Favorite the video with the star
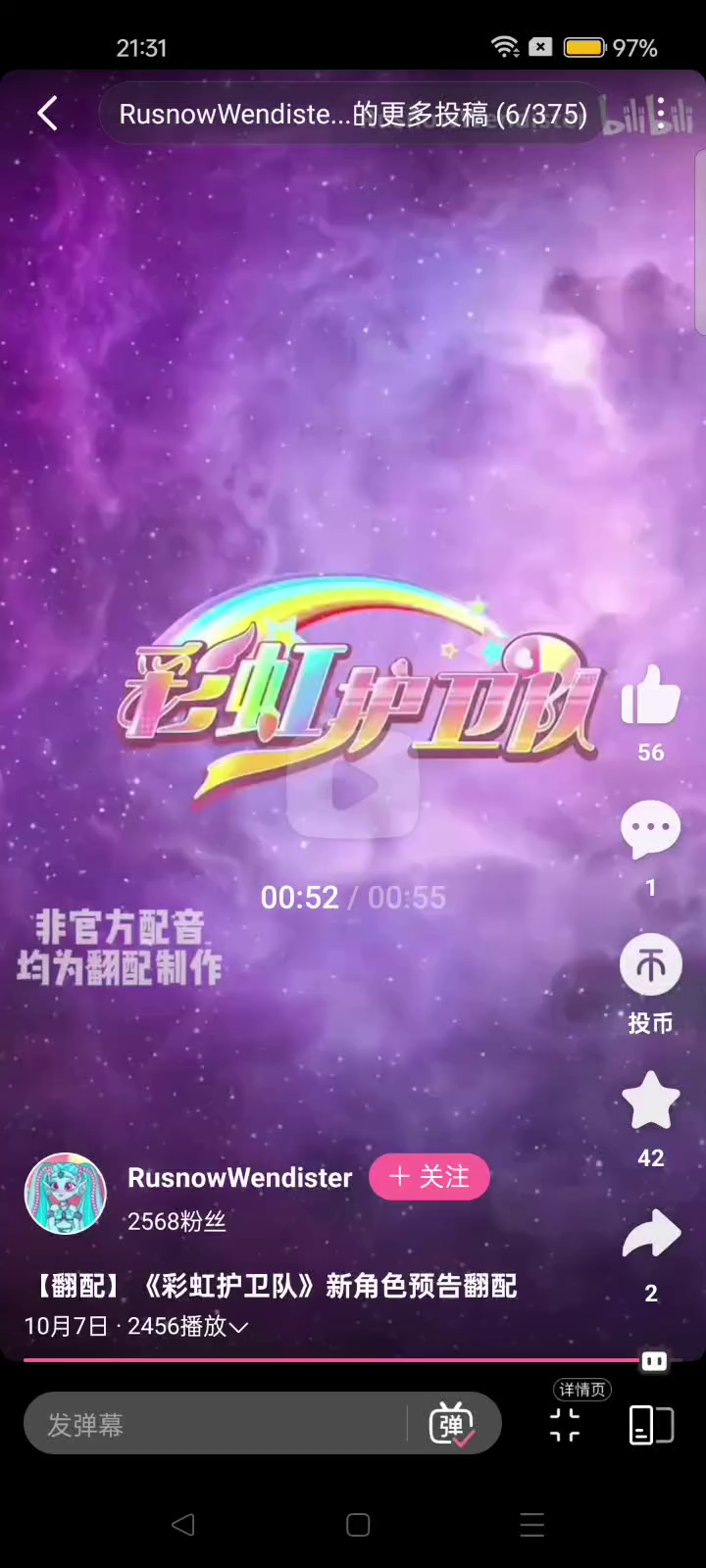The height and width of the screenshot is (1568, 706). point(650,1102)
